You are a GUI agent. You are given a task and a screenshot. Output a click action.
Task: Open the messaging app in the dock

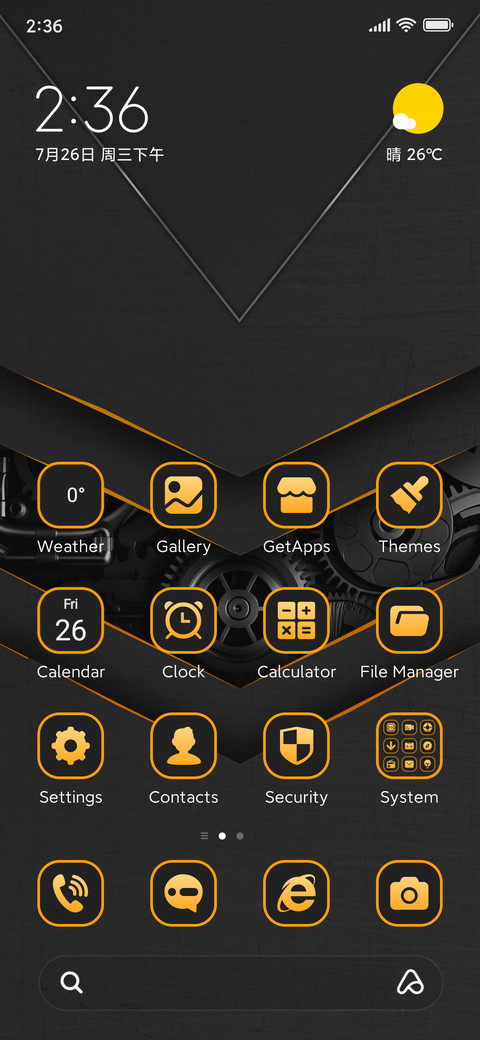(184, 893)
